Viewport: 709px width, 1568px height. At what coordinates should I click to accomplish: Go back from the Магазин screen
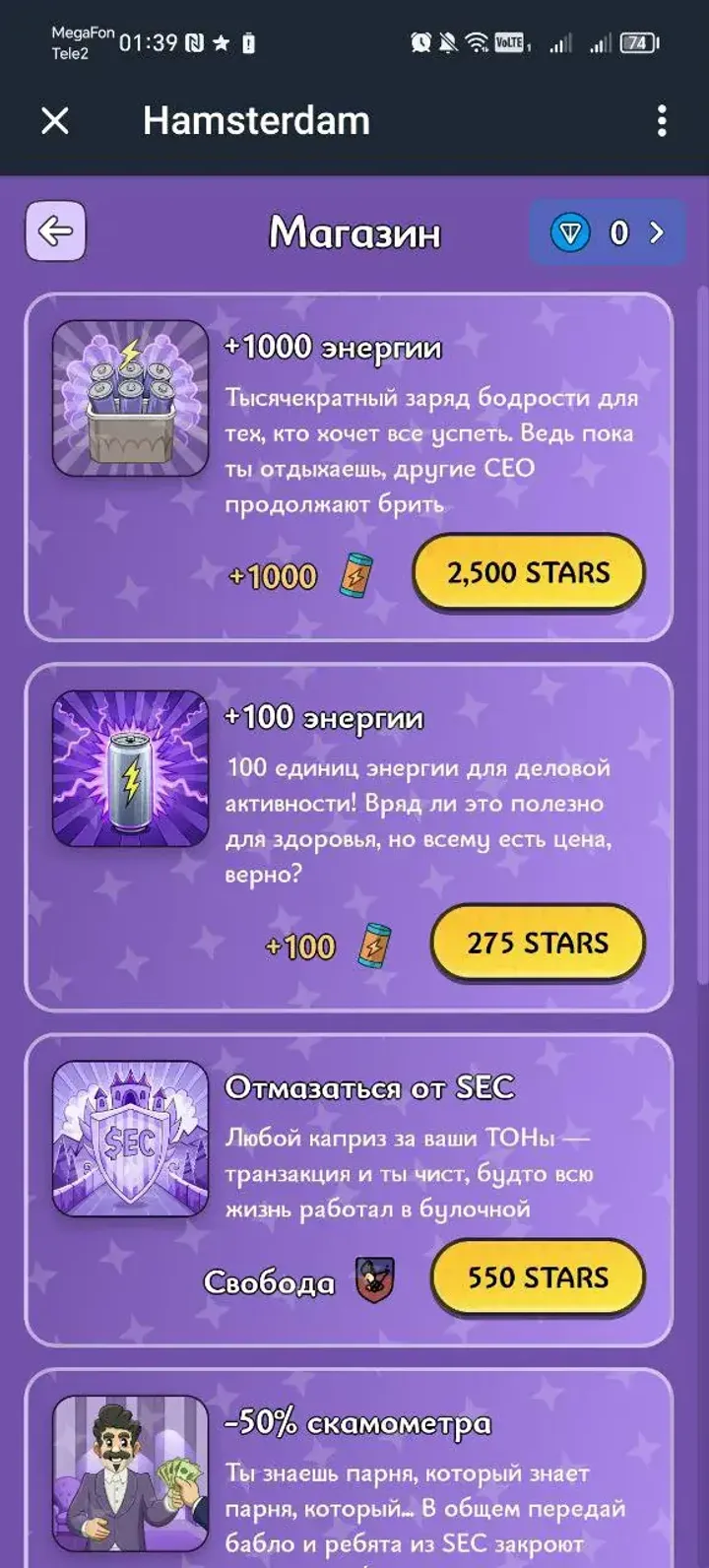[55, 231]
